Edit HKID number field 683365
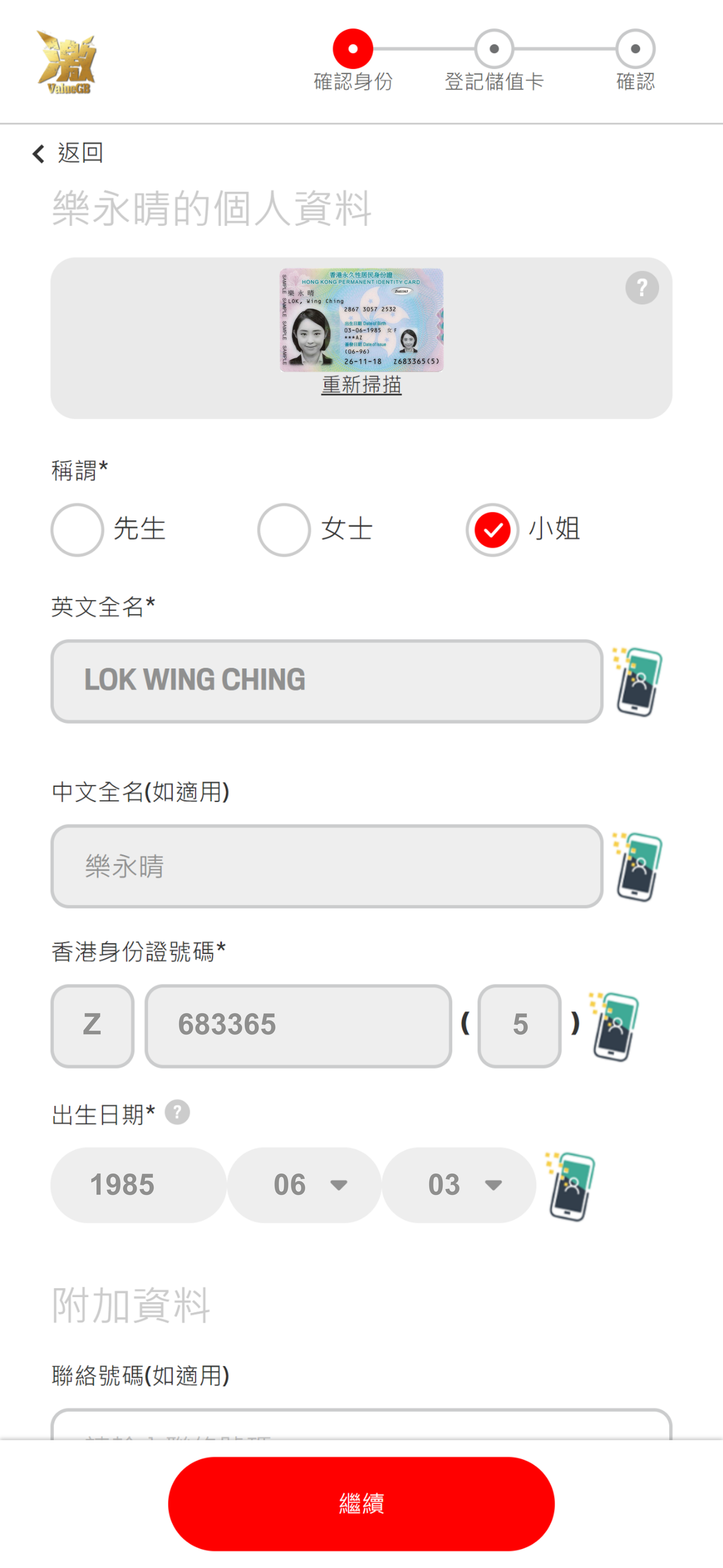 pos(298,1026)
